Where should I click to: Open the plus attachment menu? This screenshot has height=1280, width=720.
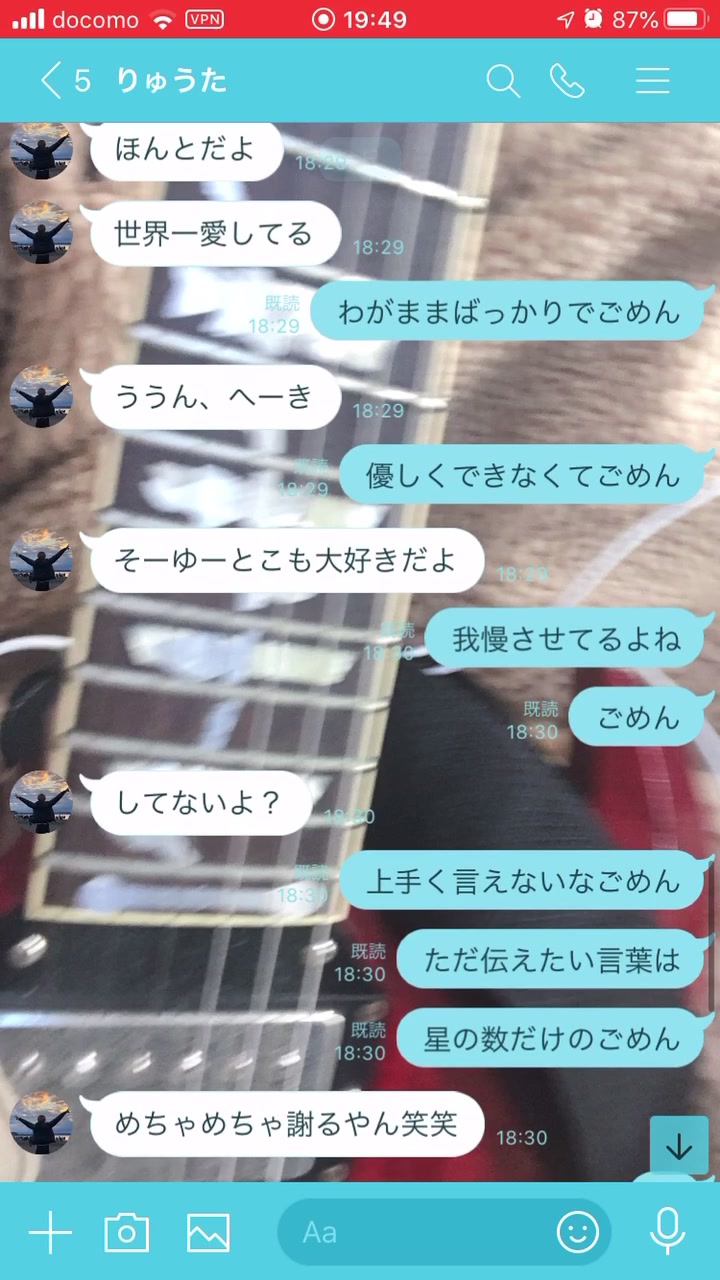tap(50, 1232)
